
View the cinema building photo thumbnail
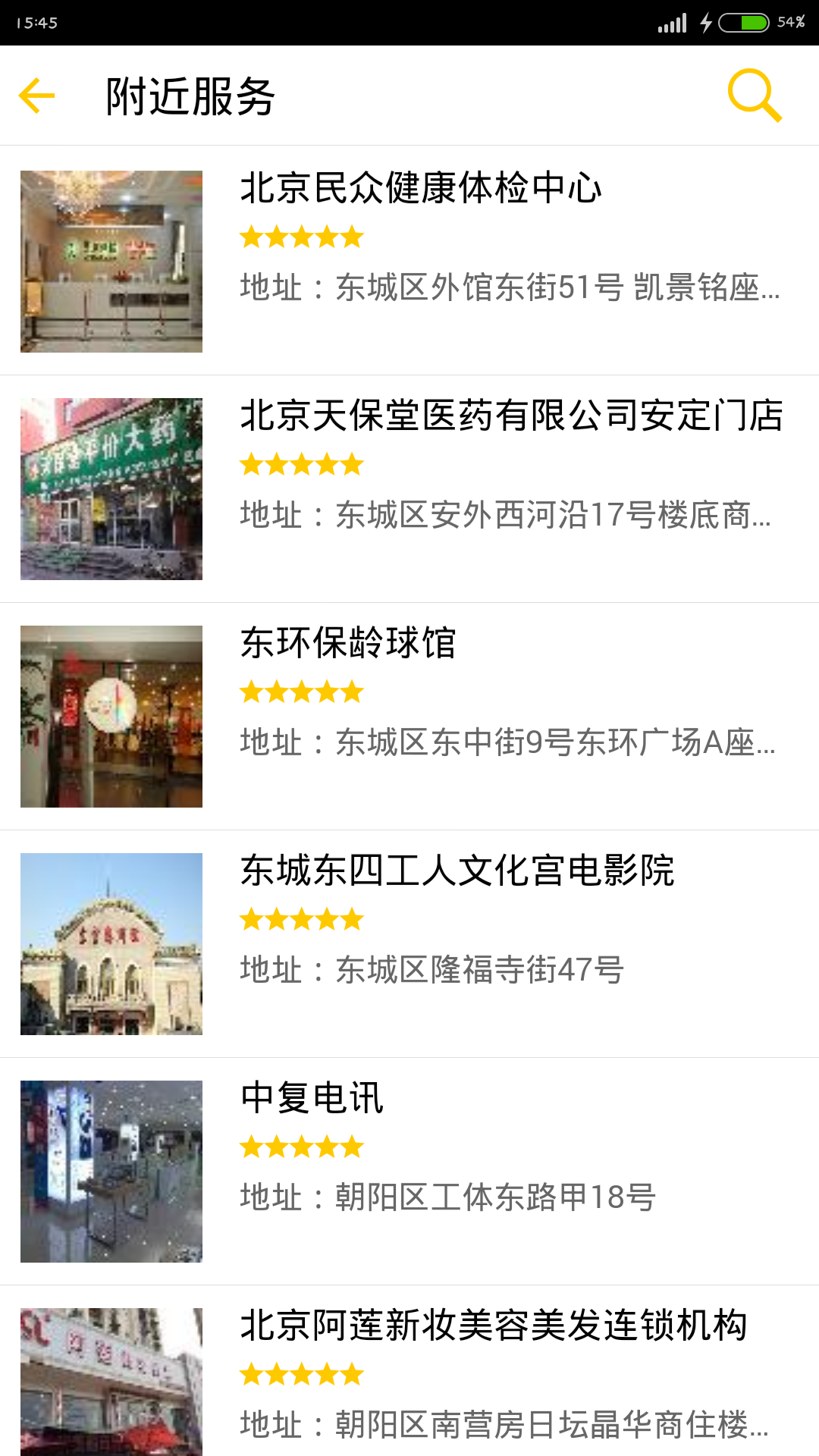coord(111,944)
